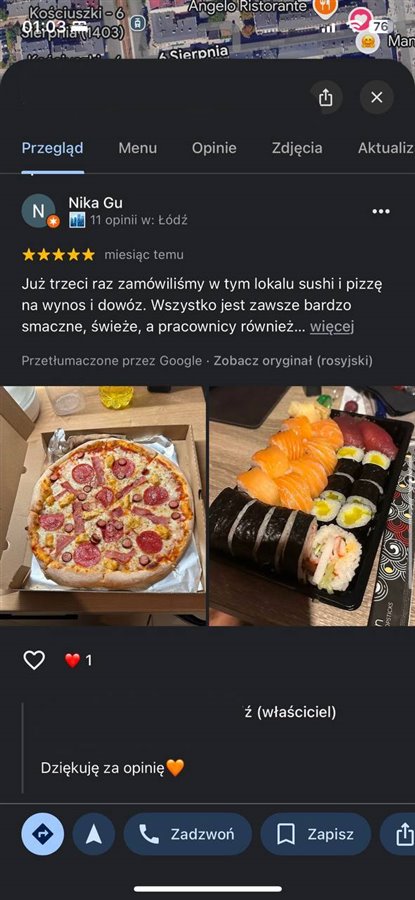Open the three-dot options for Nika Gu's review
The height and width of the screenshot is (900, 415).
click(x=381, y=212)
